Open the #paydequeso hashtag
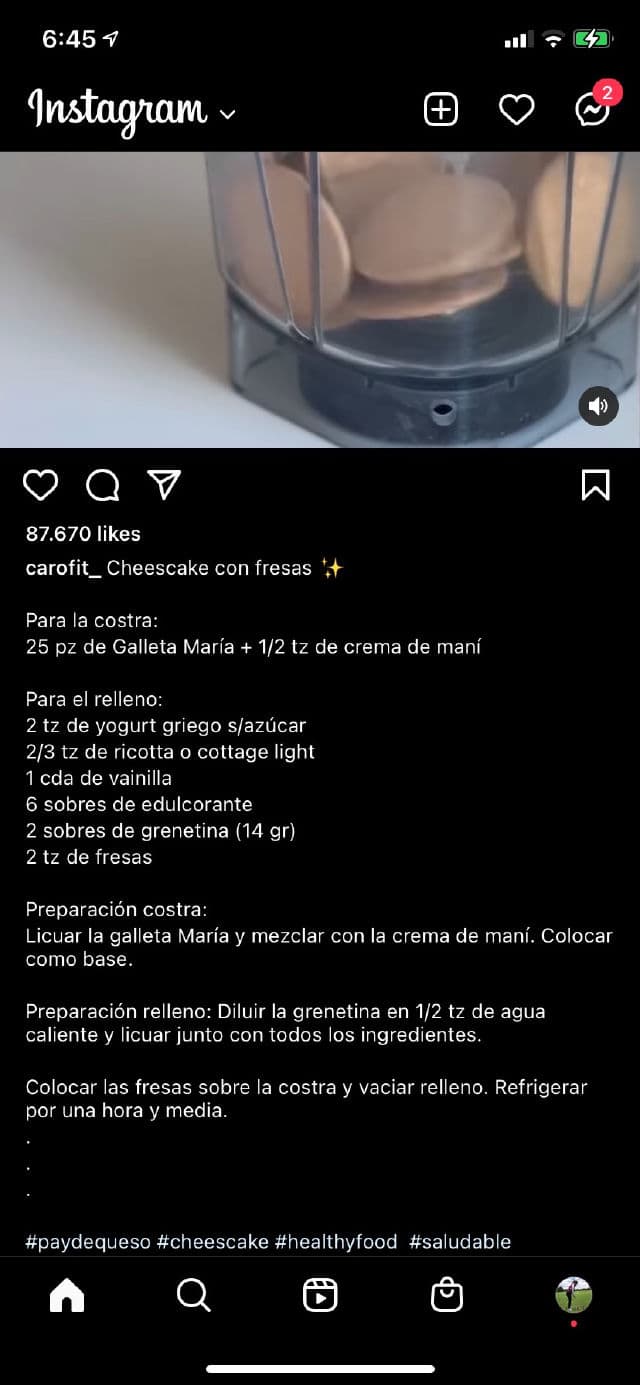Screen dimensions: 640x1385 click(x=88, y=1242)
